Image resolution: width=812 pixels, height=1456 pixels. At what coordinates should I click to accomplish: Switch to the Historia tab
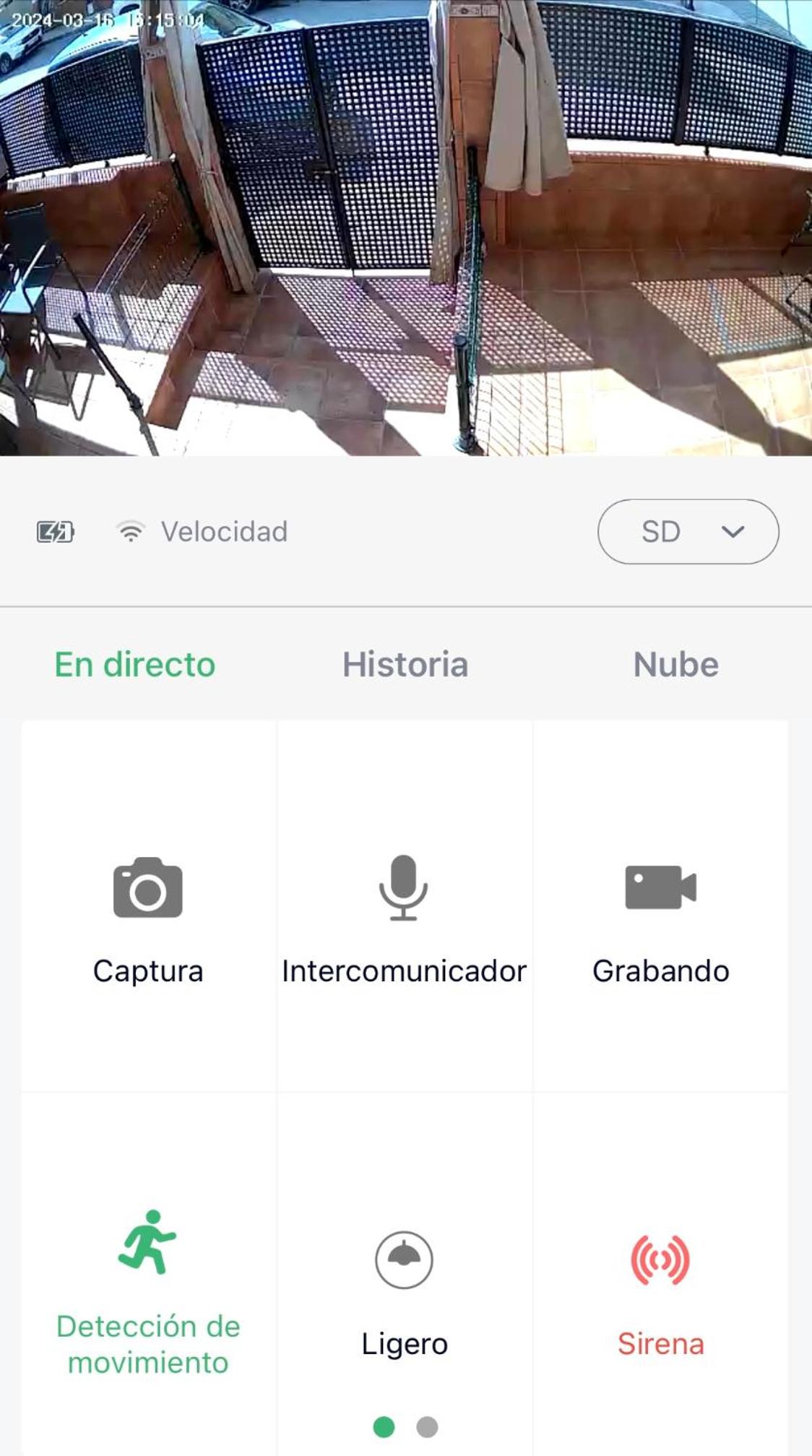[x=405, y=664]
